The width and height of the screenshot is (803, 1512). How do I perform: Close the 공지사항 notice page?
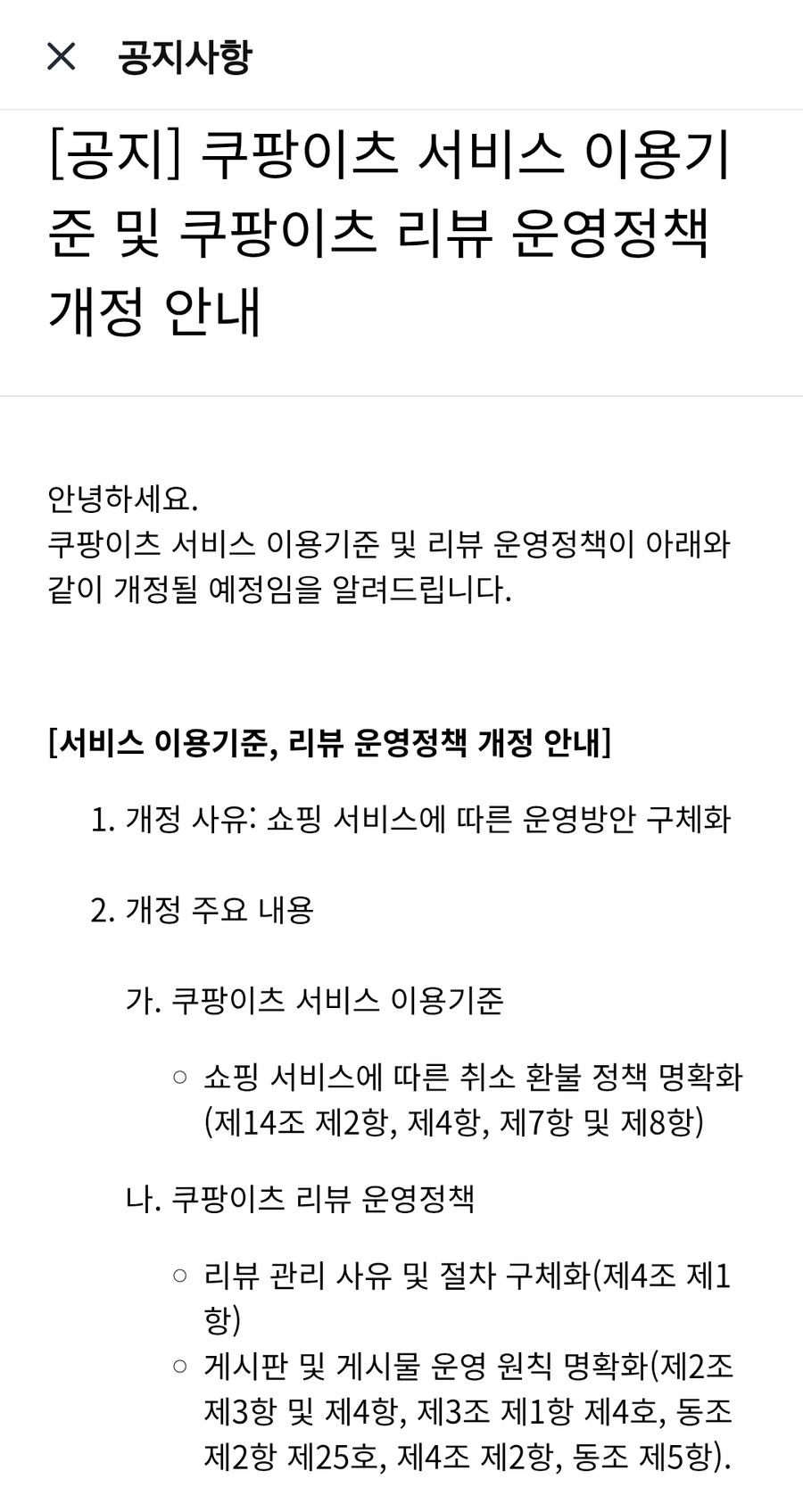click(x=61, y=56)
